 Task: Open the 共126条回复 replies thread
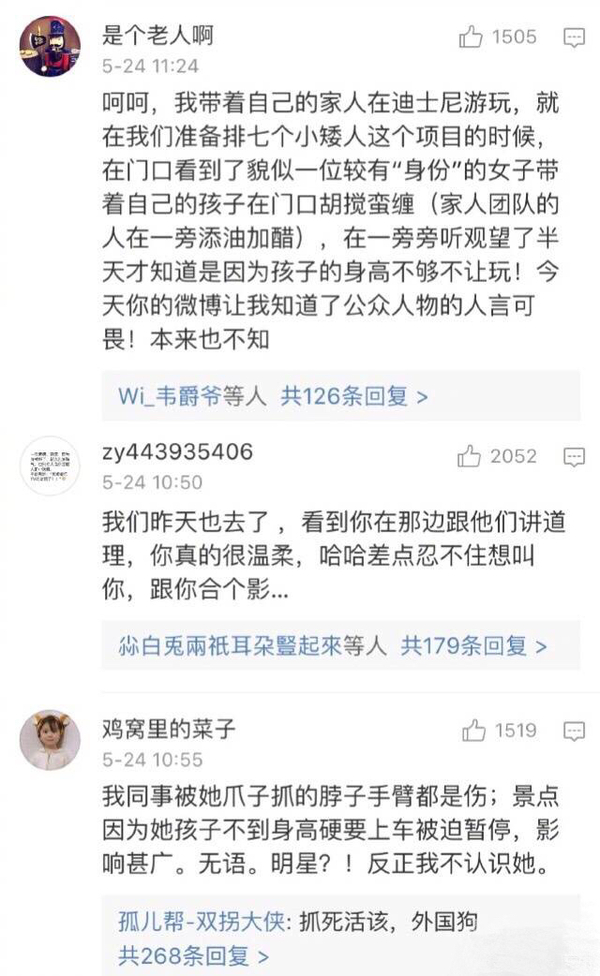[x=354, y=396]
